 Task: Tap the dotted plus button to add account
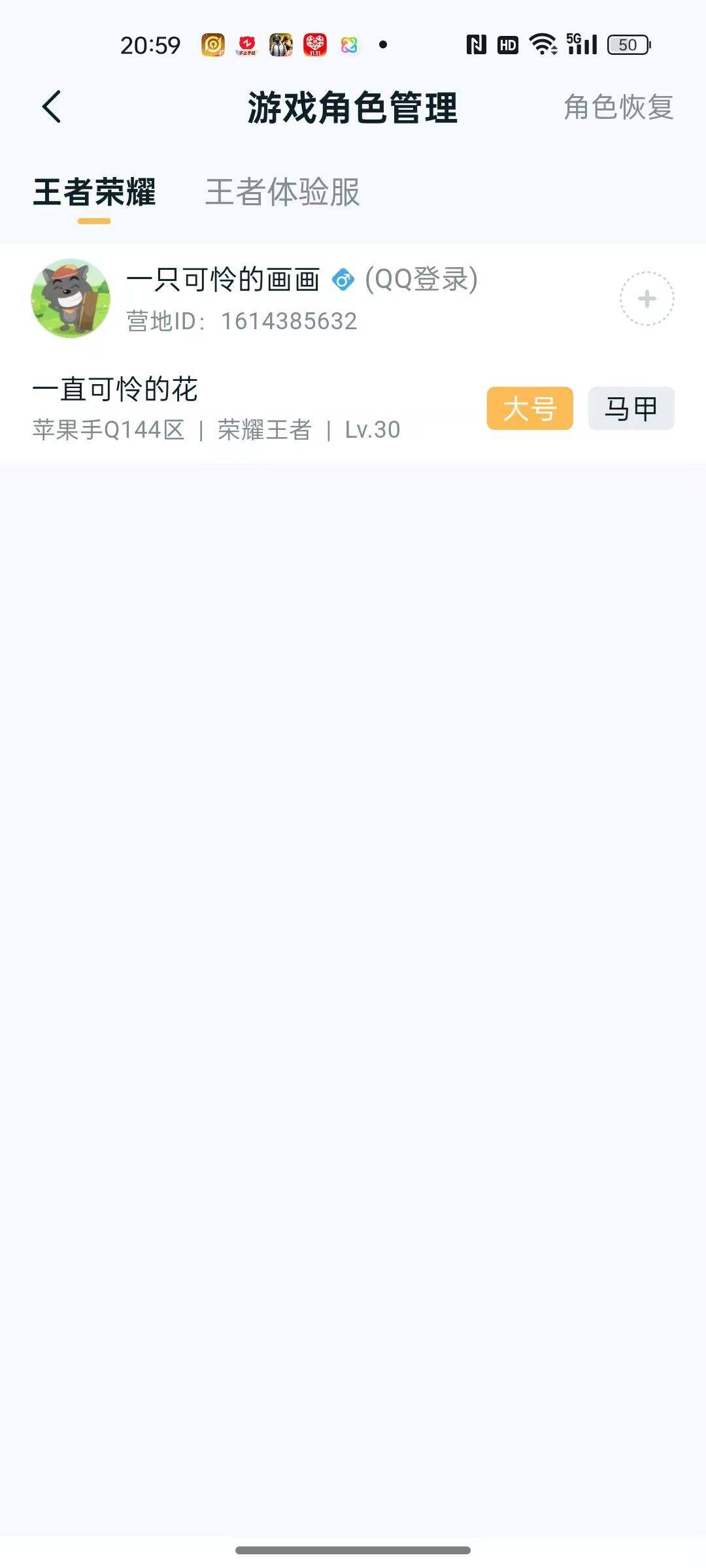tap(646, 297)
